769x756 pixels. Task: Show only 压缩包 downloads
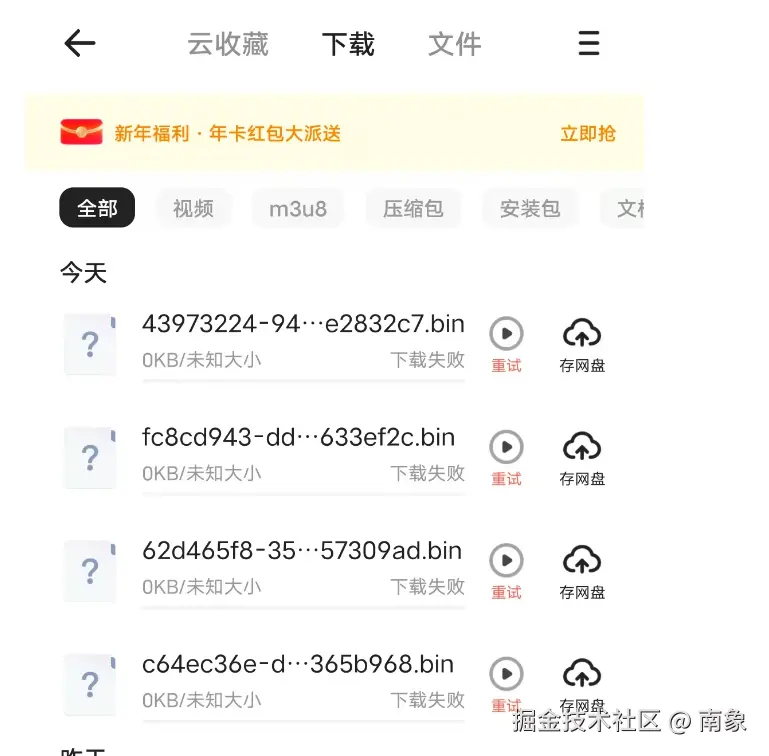413,208
